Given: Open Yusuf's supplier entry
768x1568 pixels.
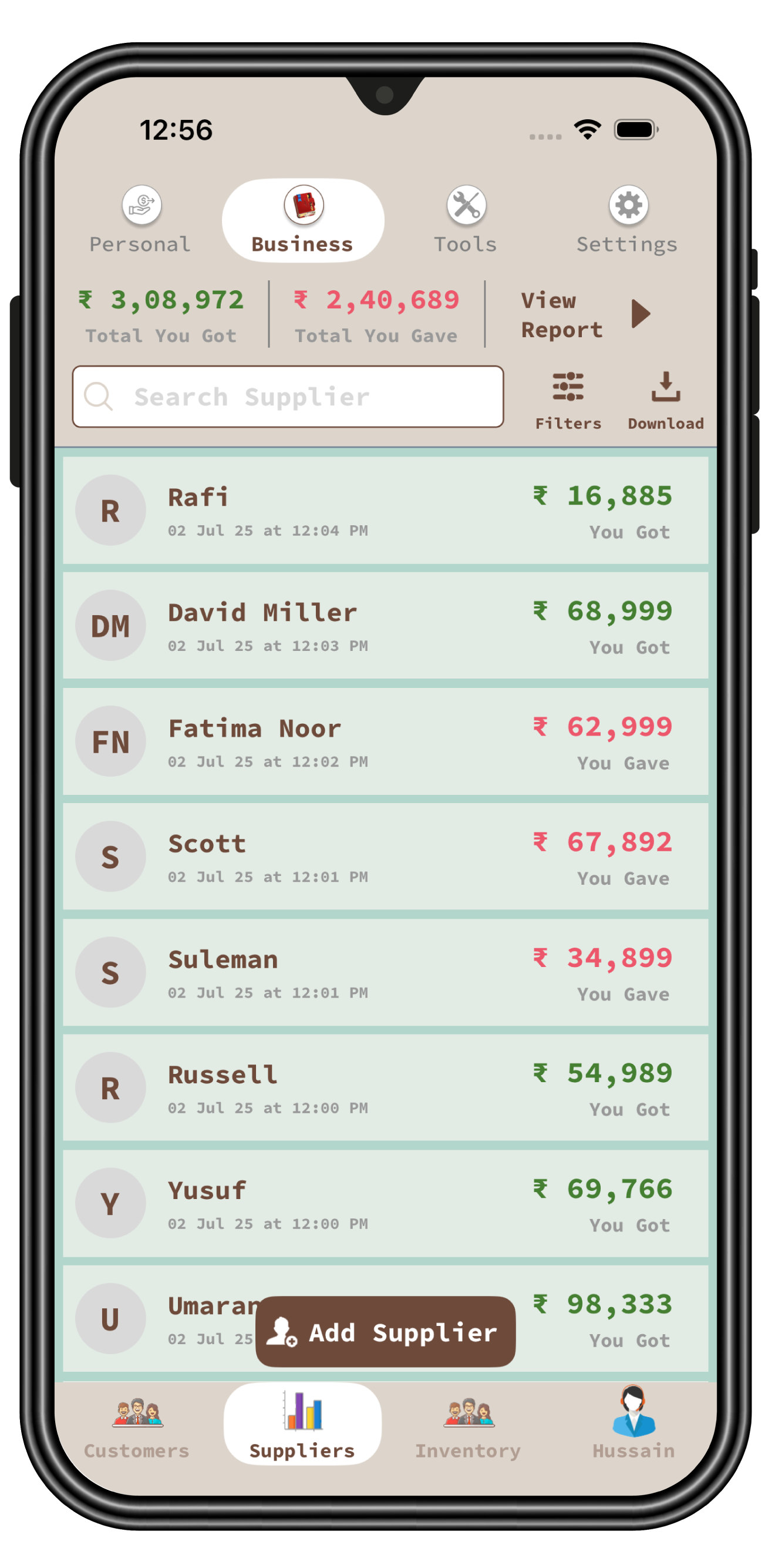Looking at the screenshot, I should 385,1203.
